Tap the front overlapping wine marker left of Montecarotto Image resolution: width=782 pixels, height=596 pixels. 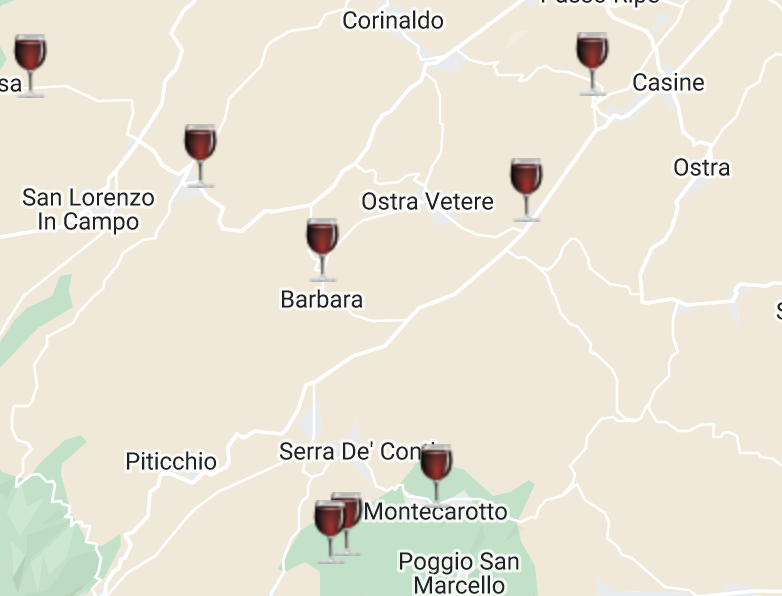coord(327,527)
